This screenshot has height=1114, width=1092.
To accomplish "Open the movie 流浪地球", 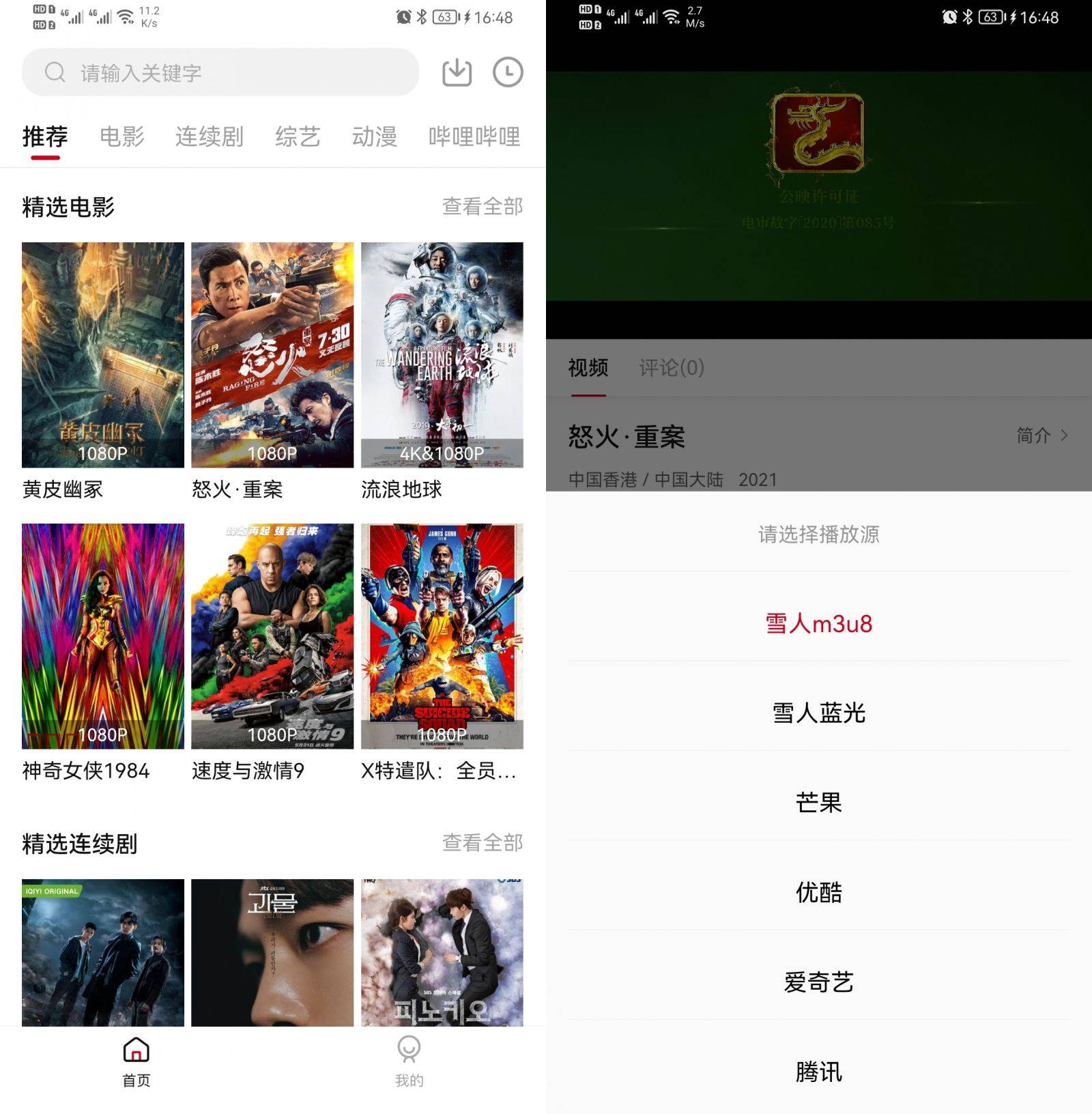I will tap(442, 355).
